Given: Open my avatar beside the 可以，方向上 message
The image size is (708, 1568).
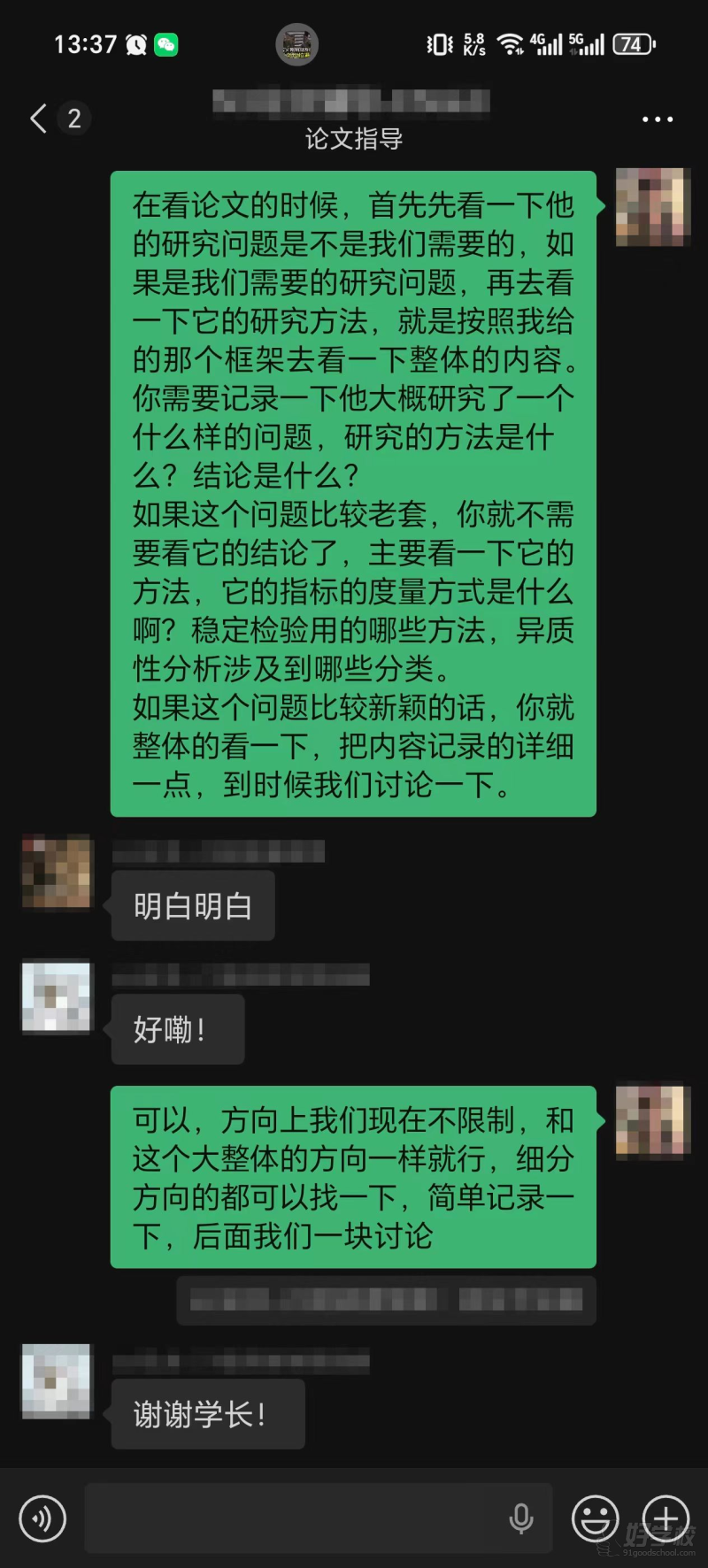Looking at the screenshot, I should pos(653,1120).
